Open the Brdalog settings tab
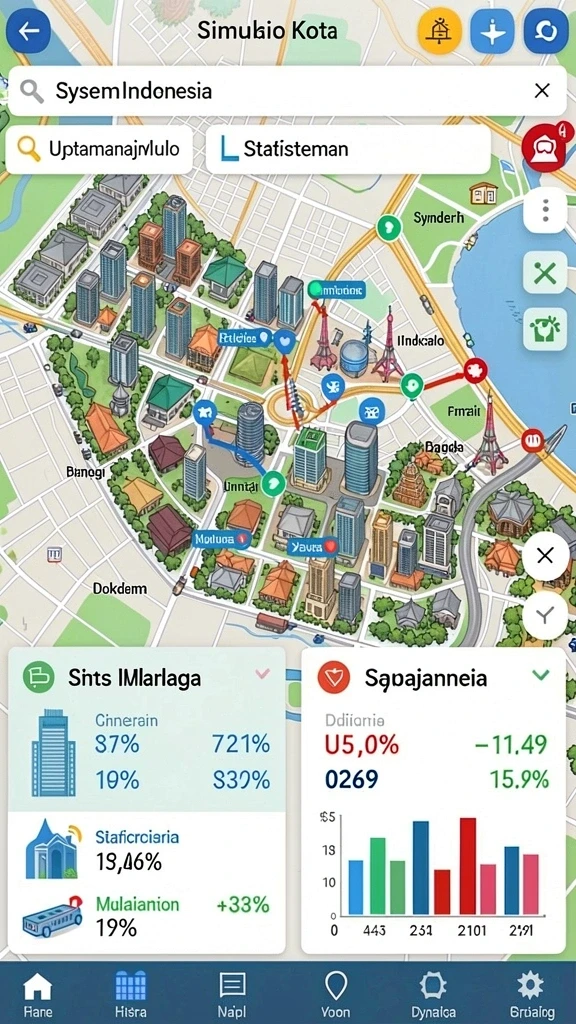576x1024 pixels. (x=530, y=993)
